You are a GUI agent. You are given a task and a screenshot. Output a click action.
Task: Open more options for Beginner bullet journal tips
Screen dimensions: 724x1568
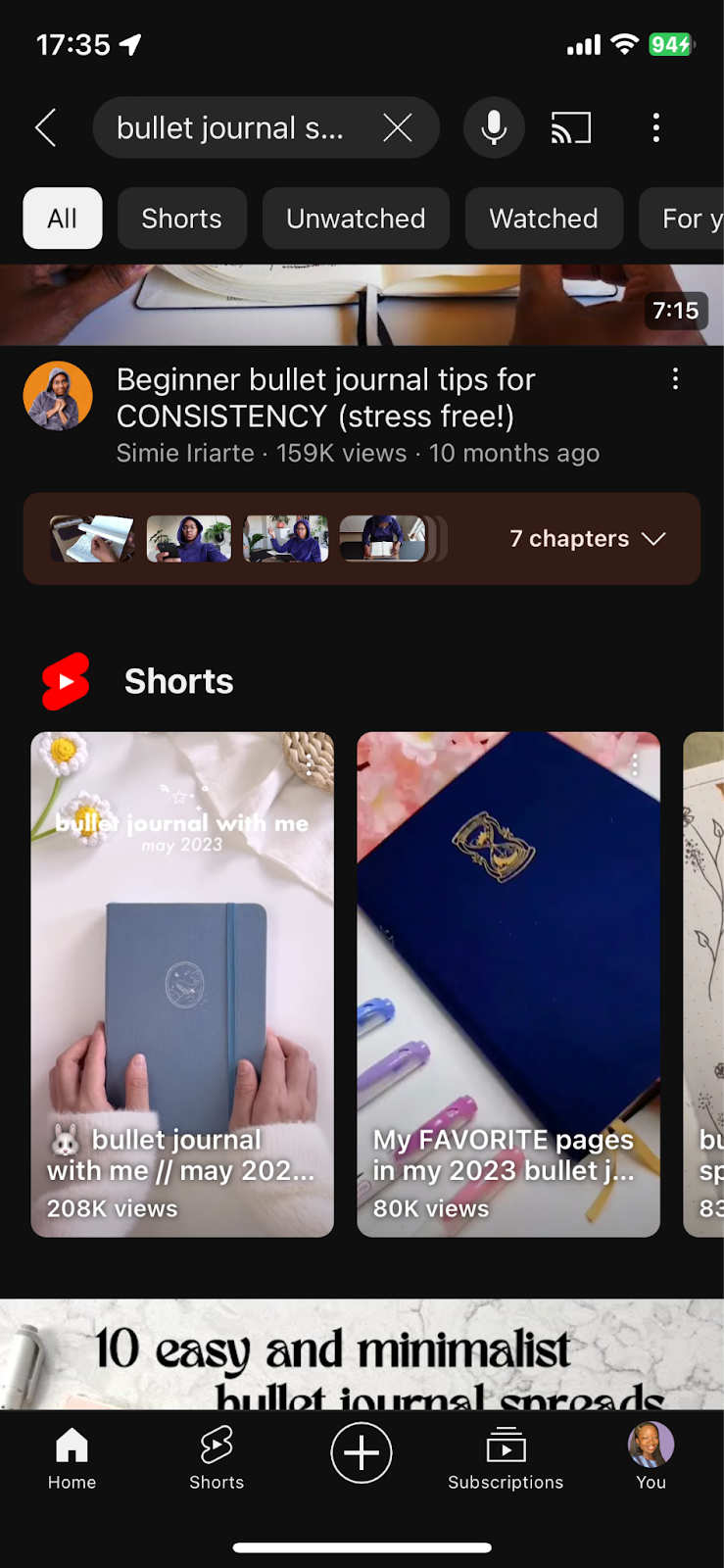(x=675, y=380)
